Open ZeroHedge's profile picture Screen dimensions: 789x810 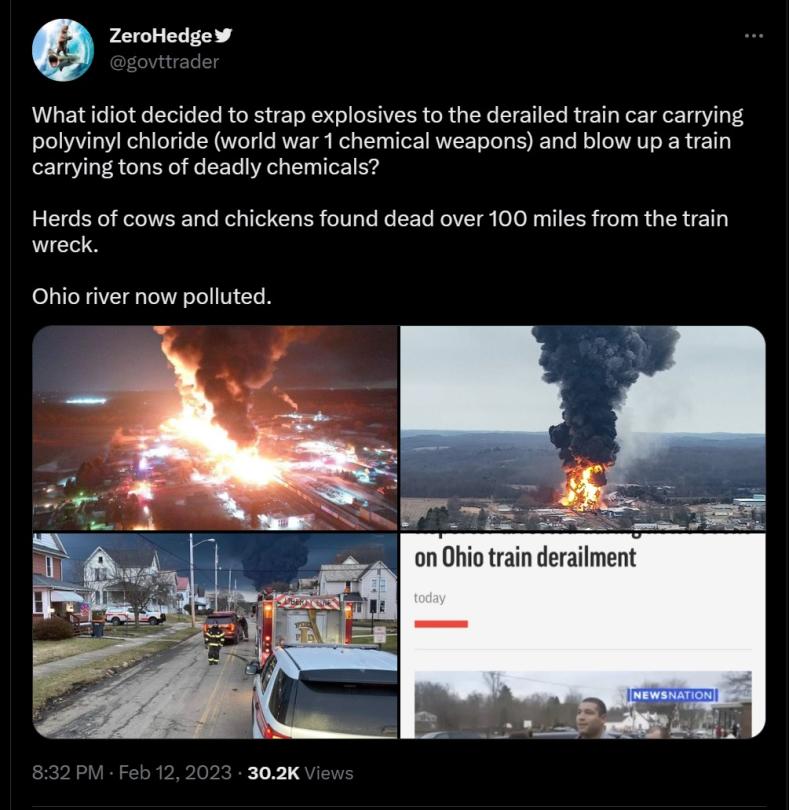pos(63,49)
